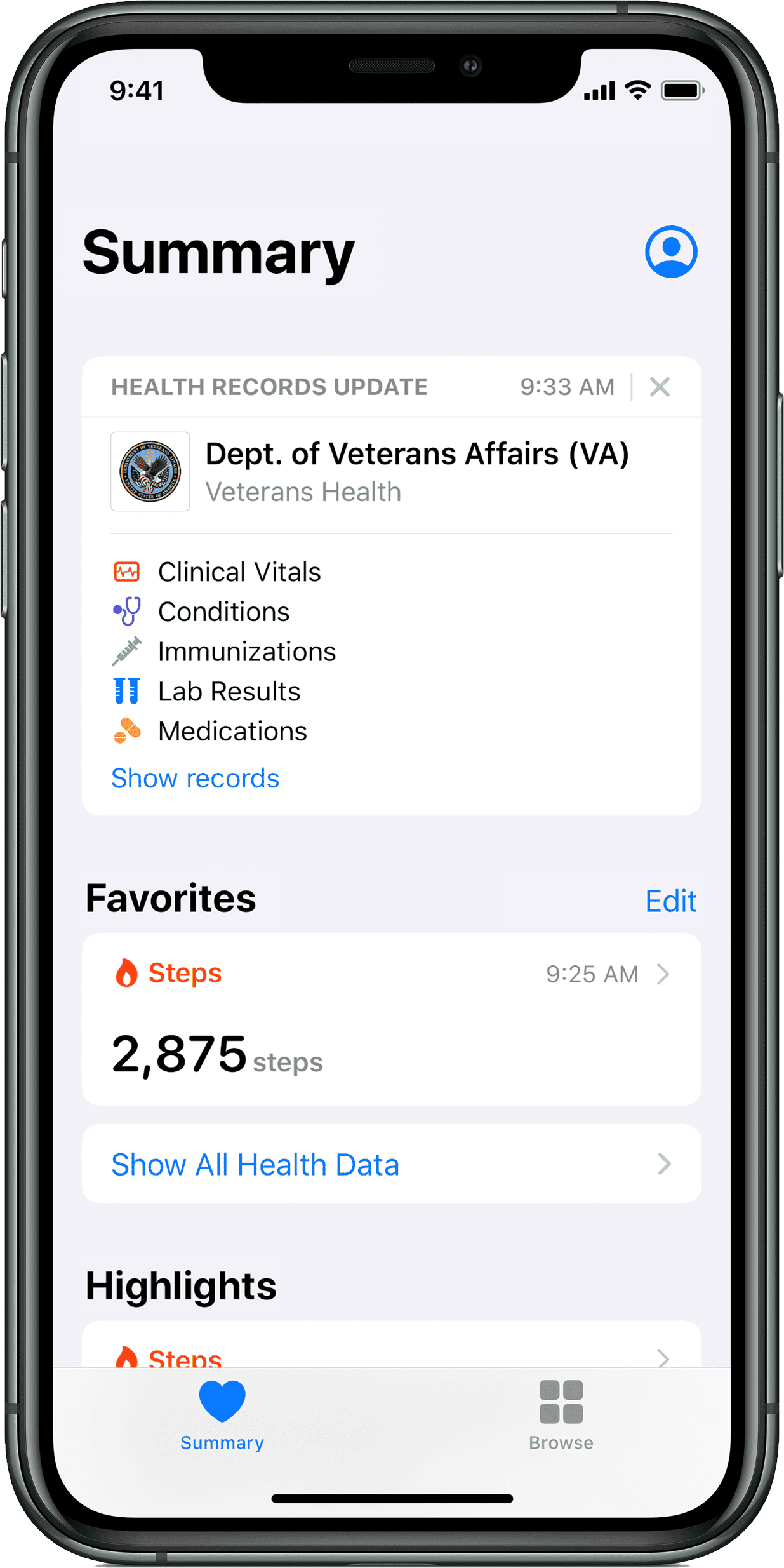Open the profile icon
Image resolution: width=784 pixels, height=1568 pixels.
pos(671,252)
